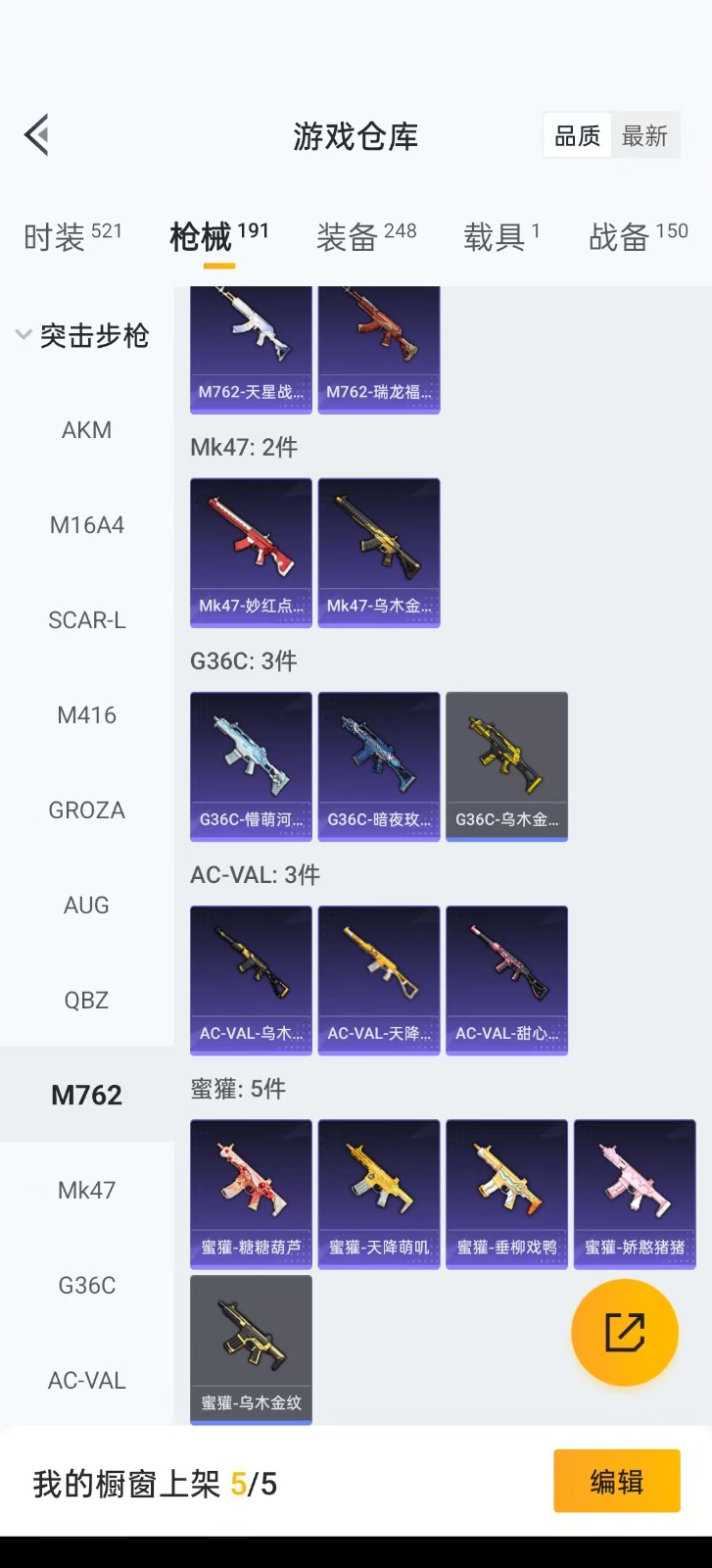Switch to the 装备 tab
Image resolution: width=712 pixels, height=1568 pixels.
coord(365,236)
